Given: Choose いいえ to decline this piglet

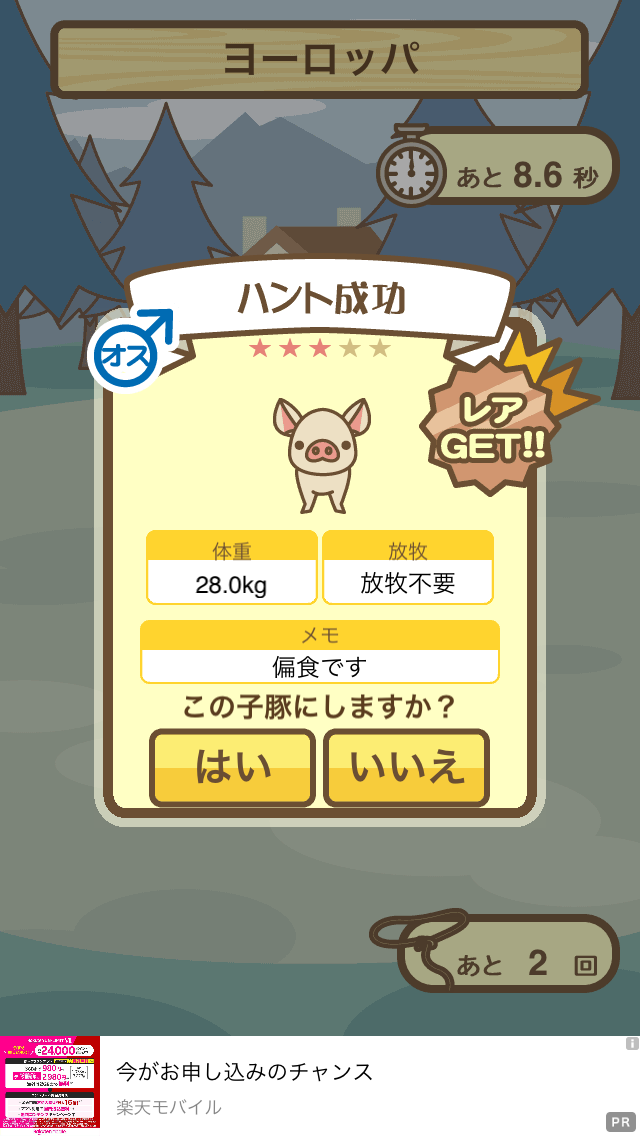Looking at the screenshot, I should [407, 768].
